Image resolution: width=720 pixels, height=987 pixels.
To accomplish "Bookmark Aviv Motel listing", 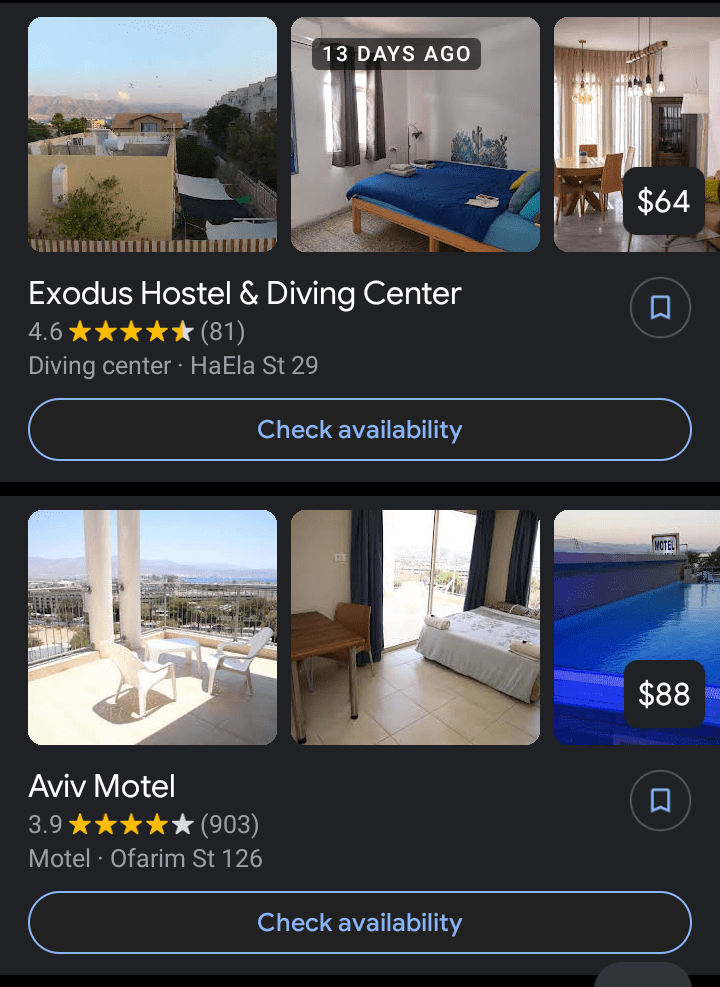I will [660, 801].
